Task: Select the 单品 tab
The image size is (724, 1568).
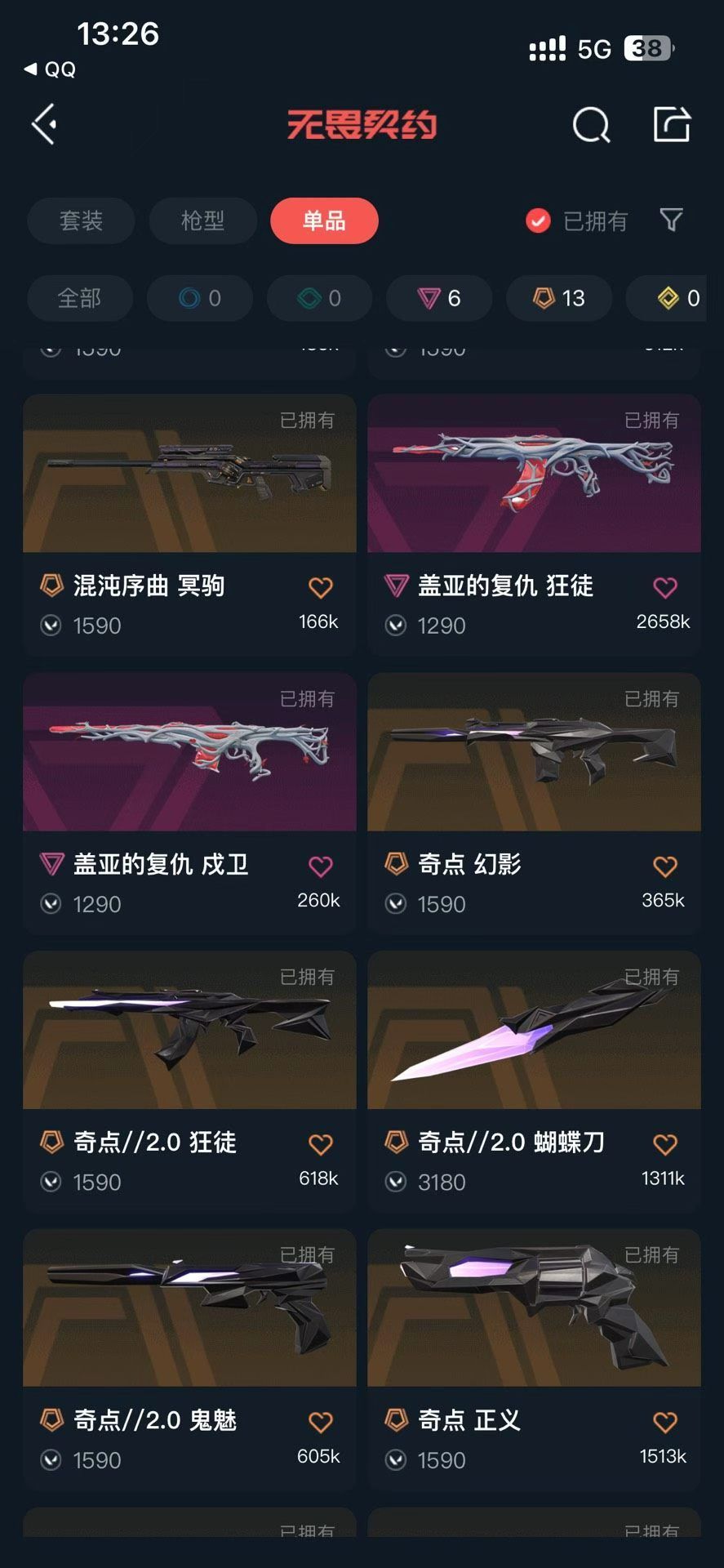Action: tap(324, 220)
